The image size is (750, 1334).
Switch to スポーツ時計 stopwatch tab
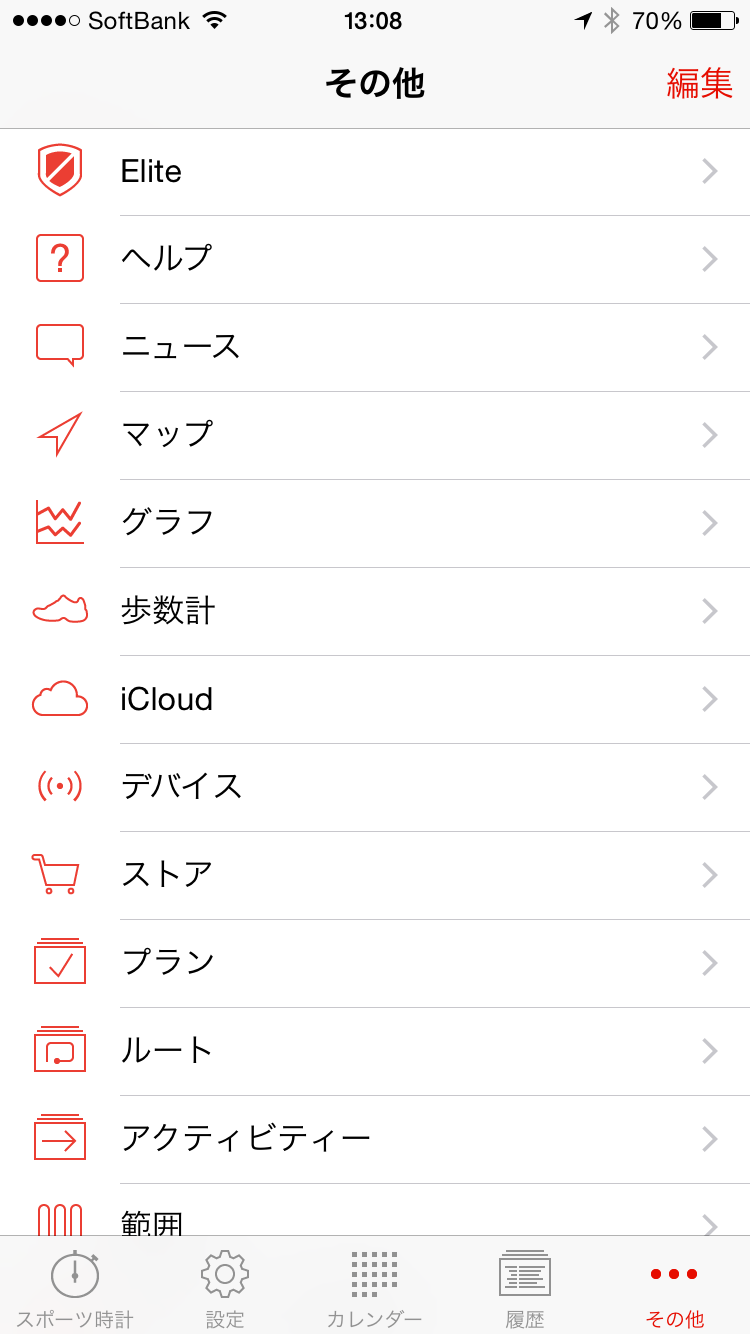75,1288
